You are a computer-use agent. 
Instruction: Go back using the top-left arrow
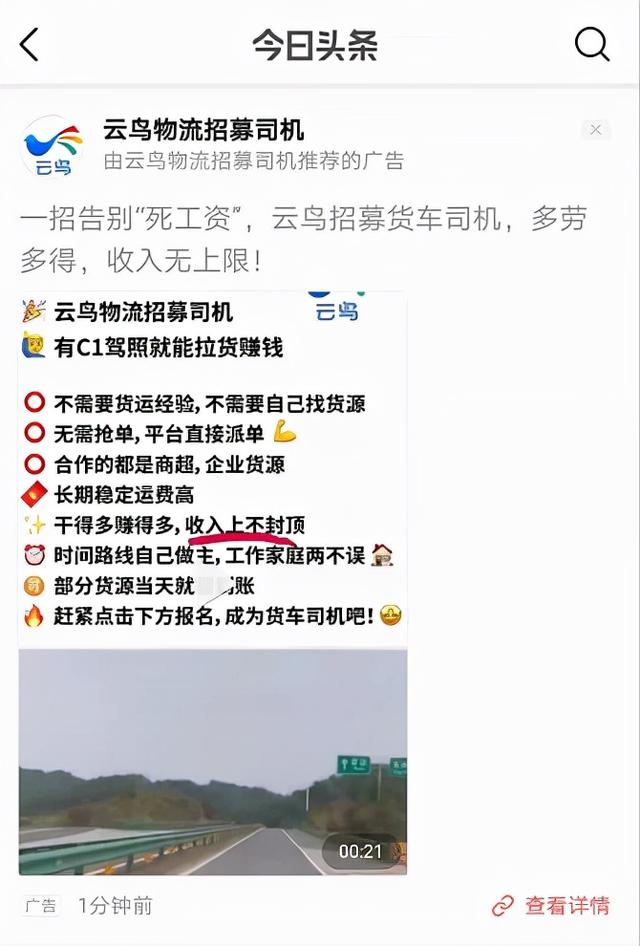(x=29, y=45)
